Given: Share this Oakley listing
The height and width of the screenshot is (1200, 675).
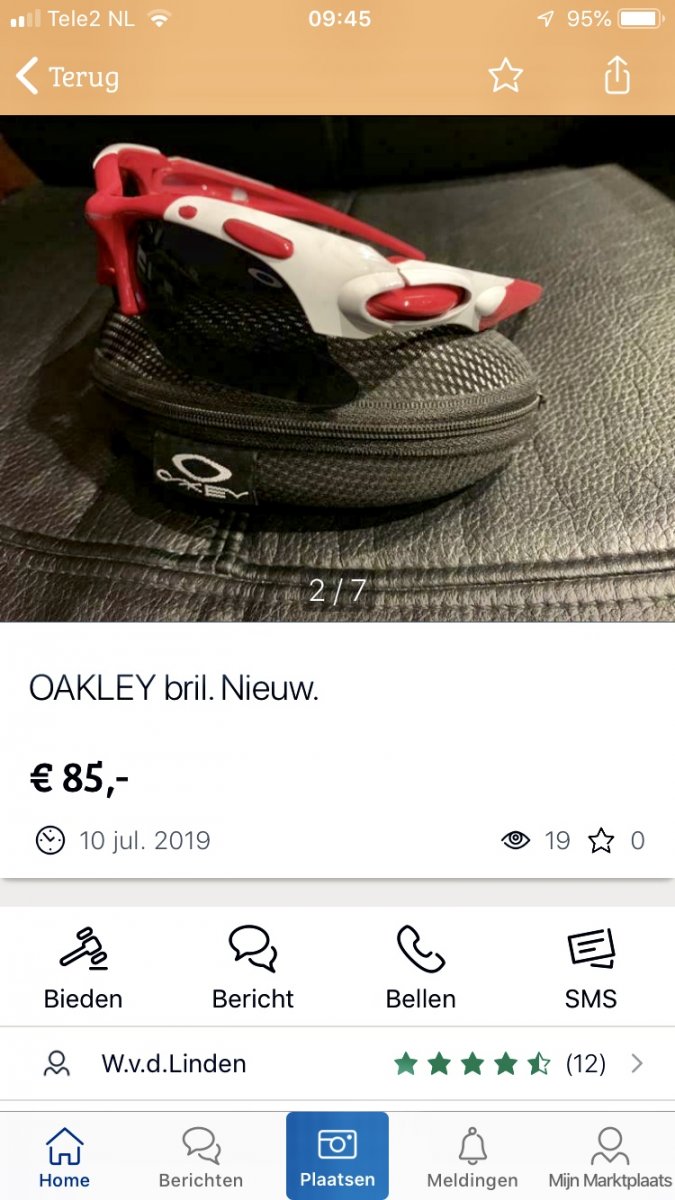Looking at the screenshot, I should [618, 76].
